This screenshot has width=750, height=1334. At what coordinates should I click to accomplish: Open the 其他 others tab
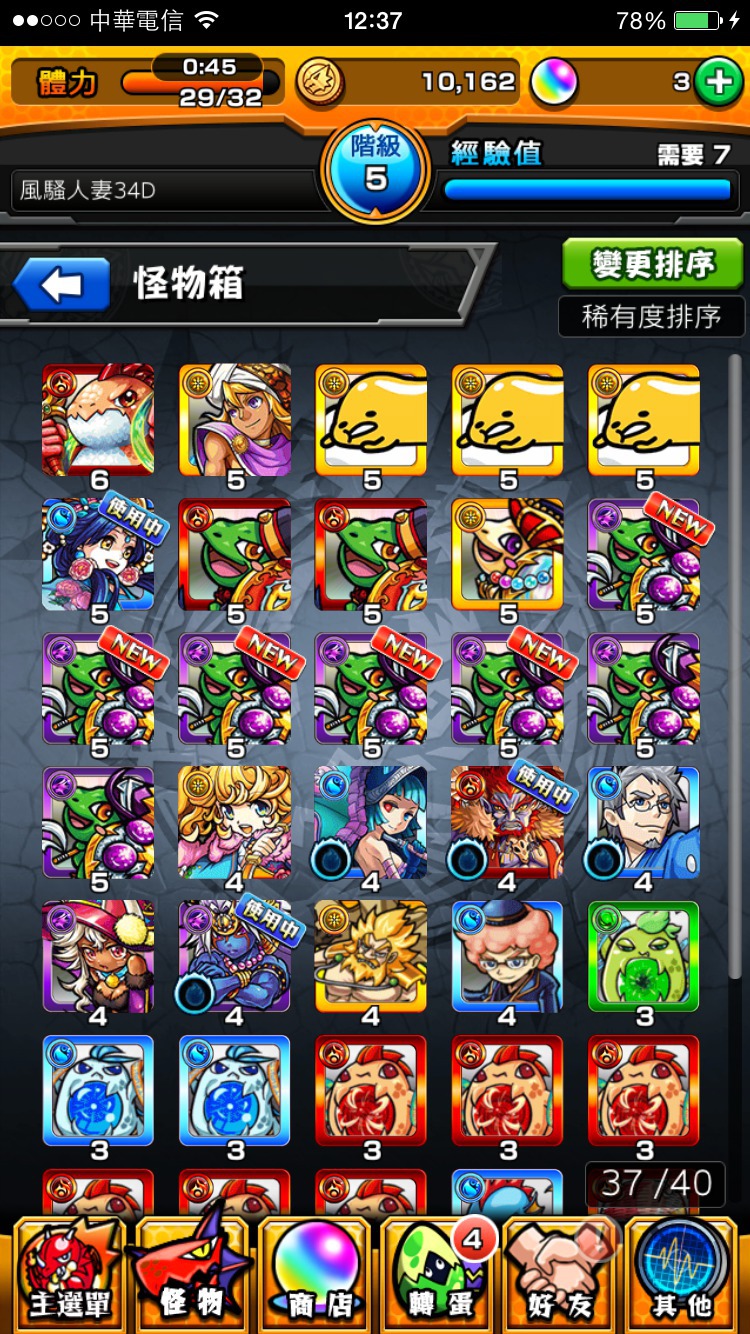click(682, 1275)
